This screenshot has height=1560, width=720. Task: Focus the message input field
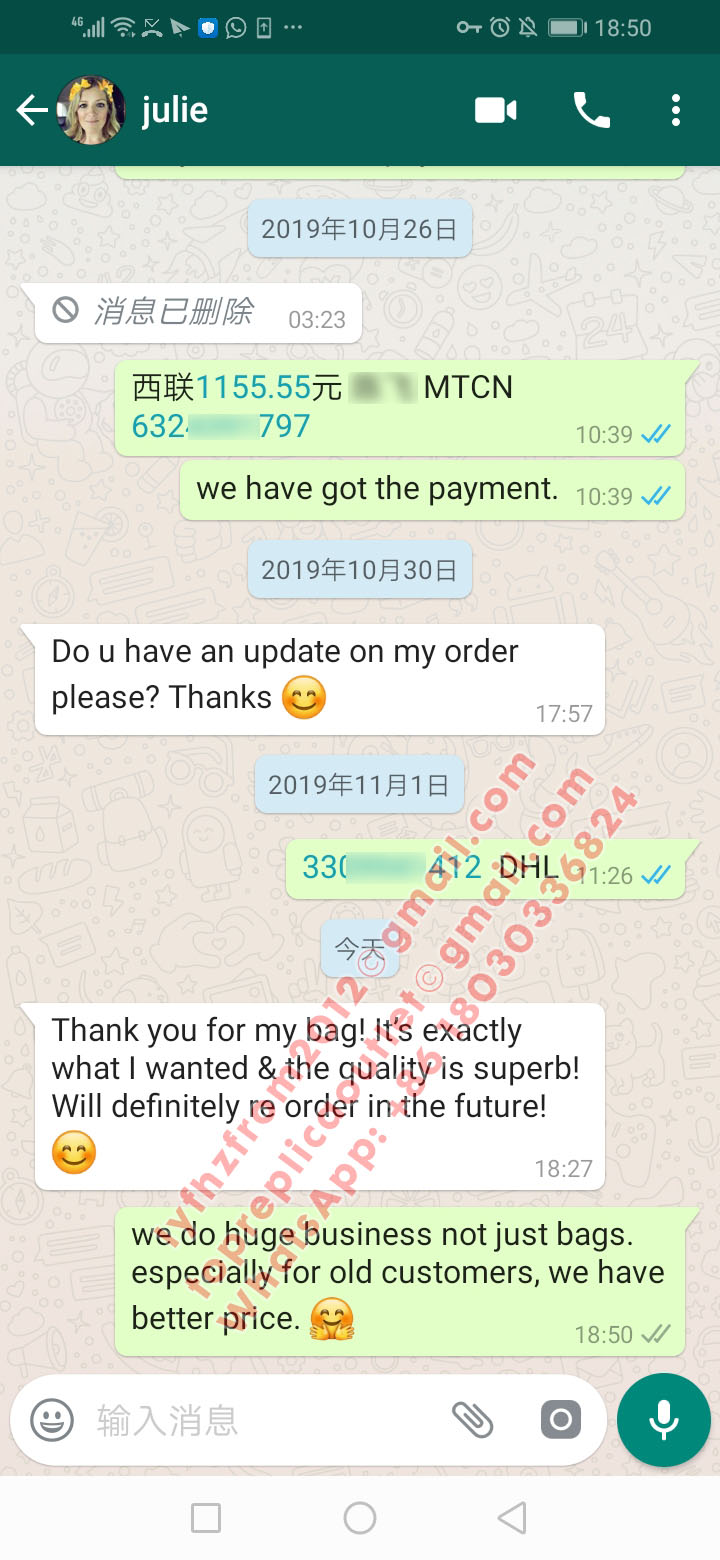click(x=265, y=1420)
